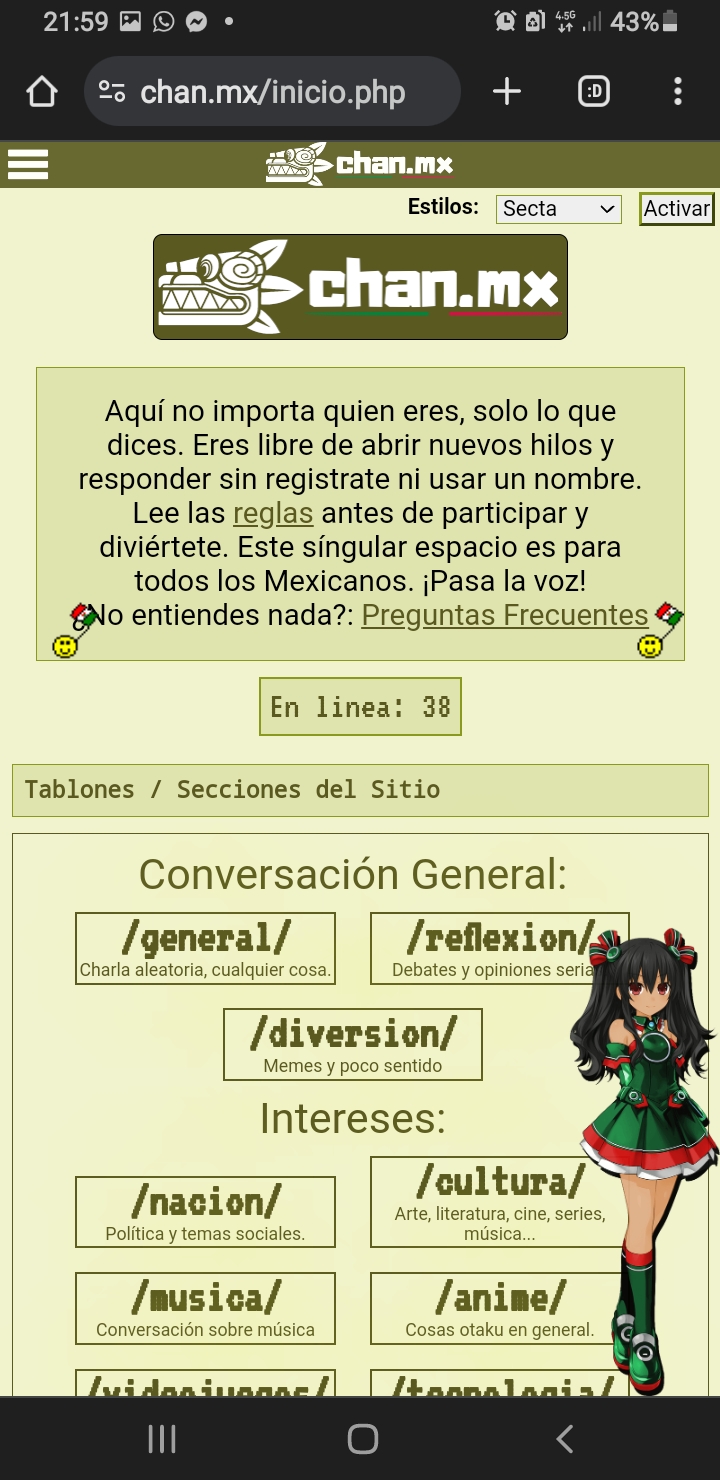The height and width of the screenshot is (1480, 720).
Task: Open the hamburger menu
Action: pos(28,164)
